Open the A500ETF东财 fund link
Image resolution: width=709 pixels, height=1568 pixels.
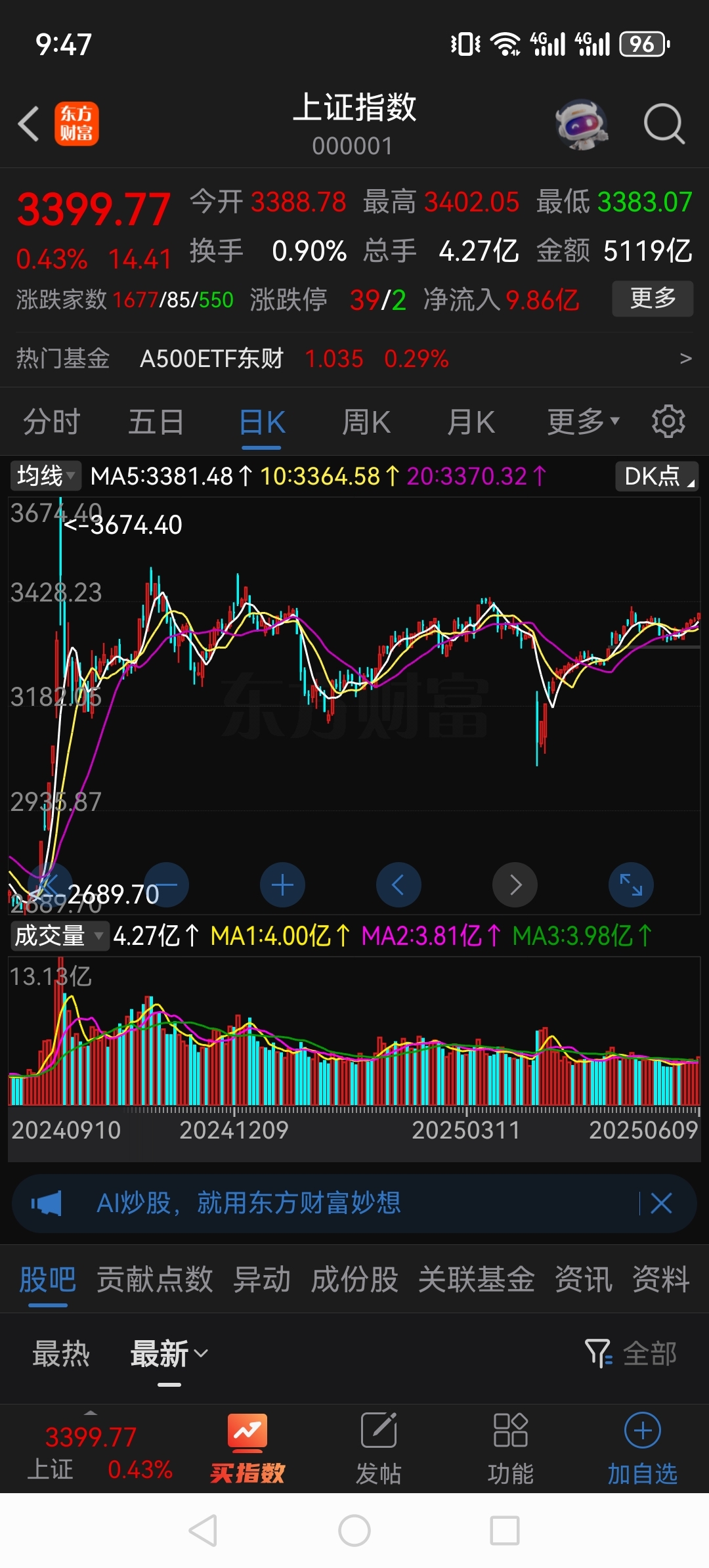pos(212,359)
